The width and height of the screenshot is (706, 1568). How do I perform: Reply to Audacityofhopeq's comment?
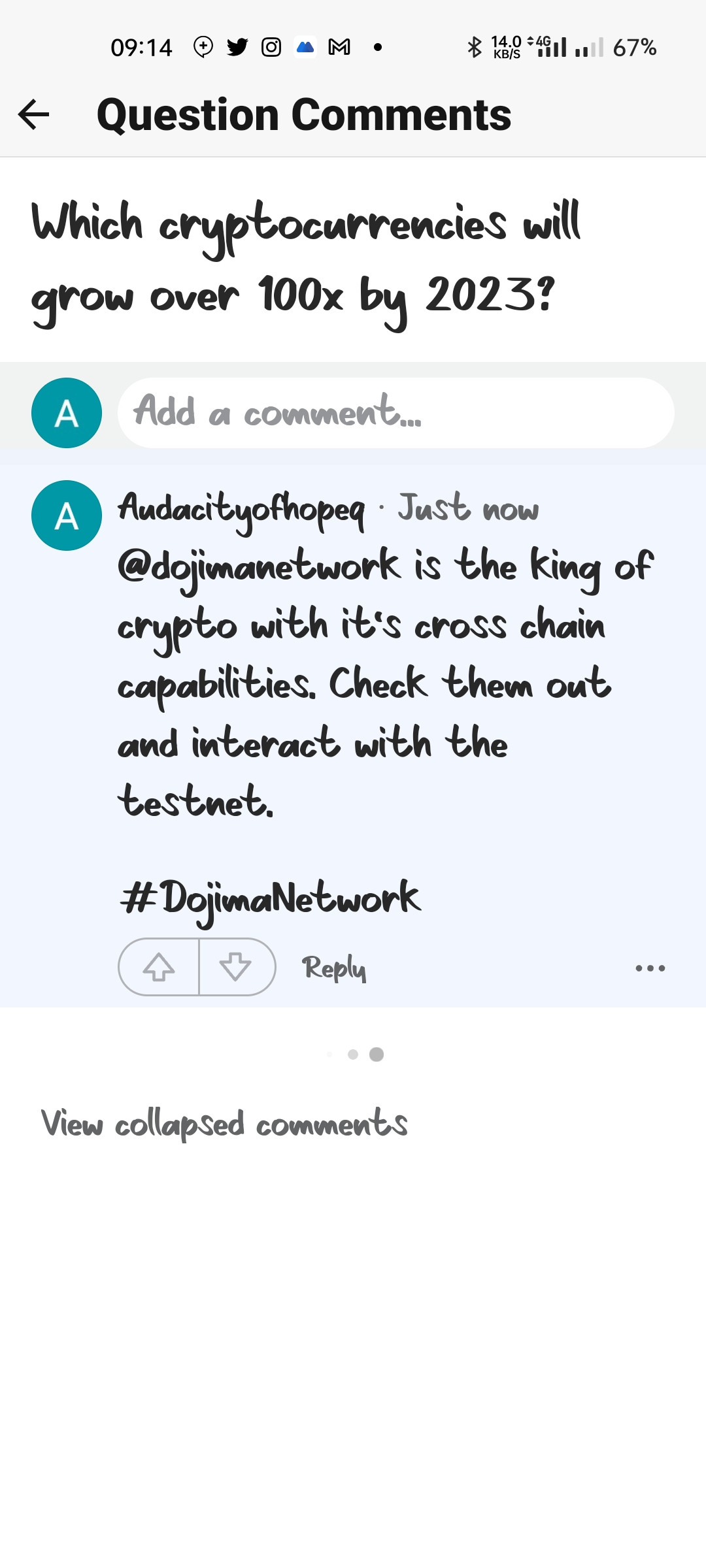[333, 968]
